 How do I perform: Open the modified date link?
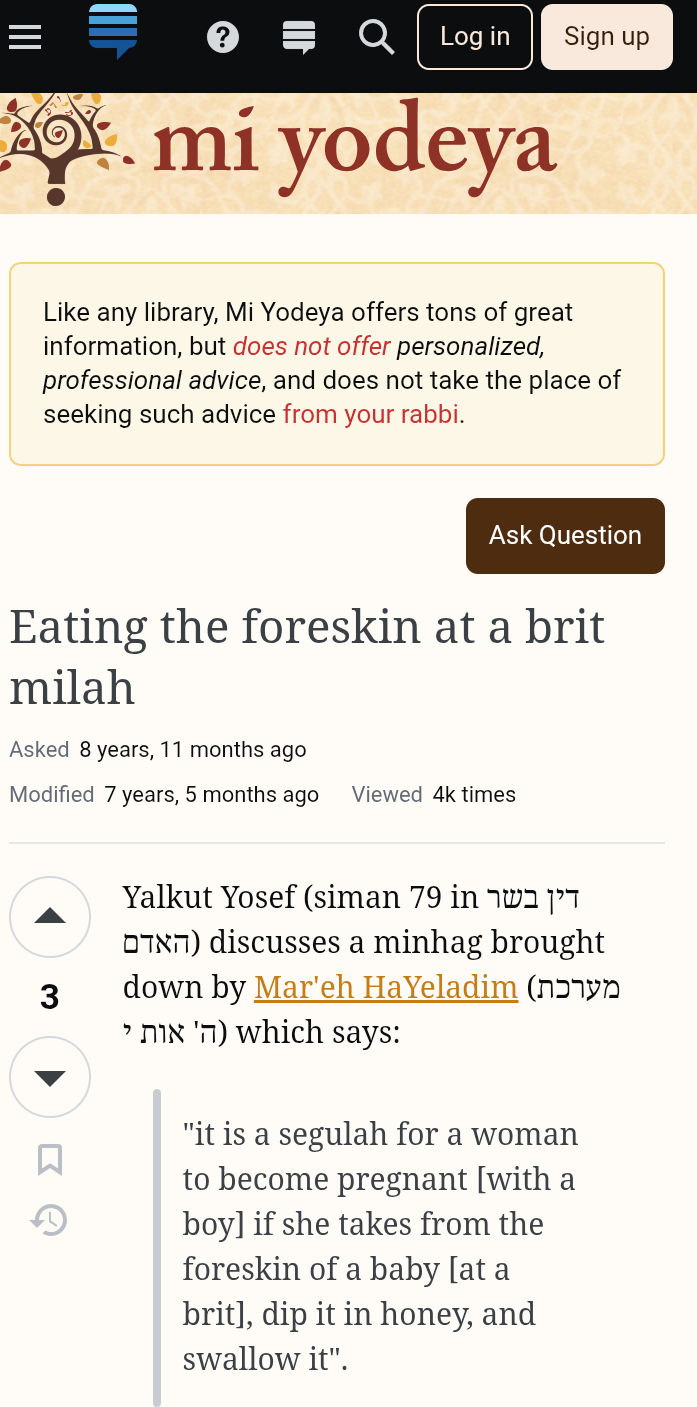click(211, 795)
